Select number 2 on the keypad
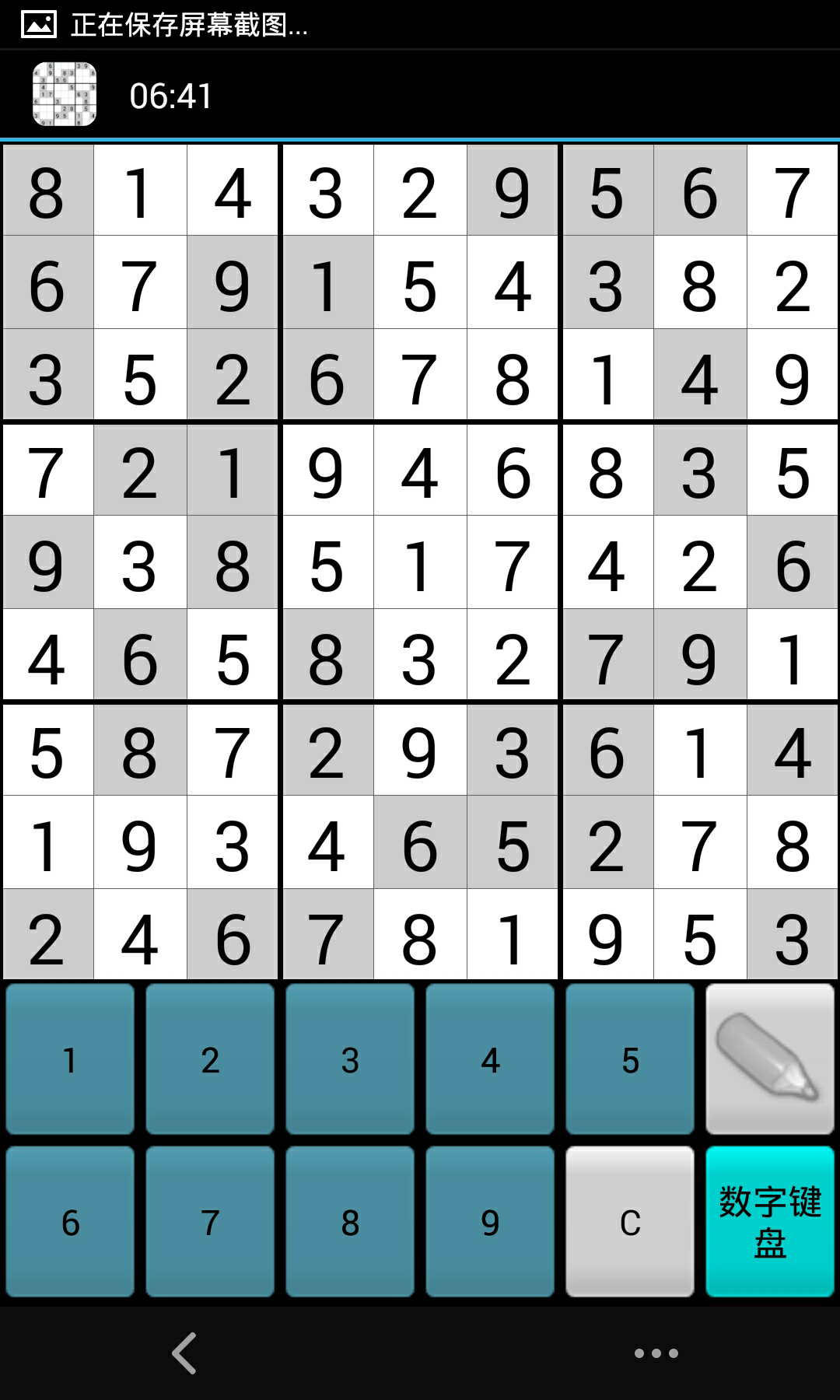840x1400 pixels. click(210, 1059)
